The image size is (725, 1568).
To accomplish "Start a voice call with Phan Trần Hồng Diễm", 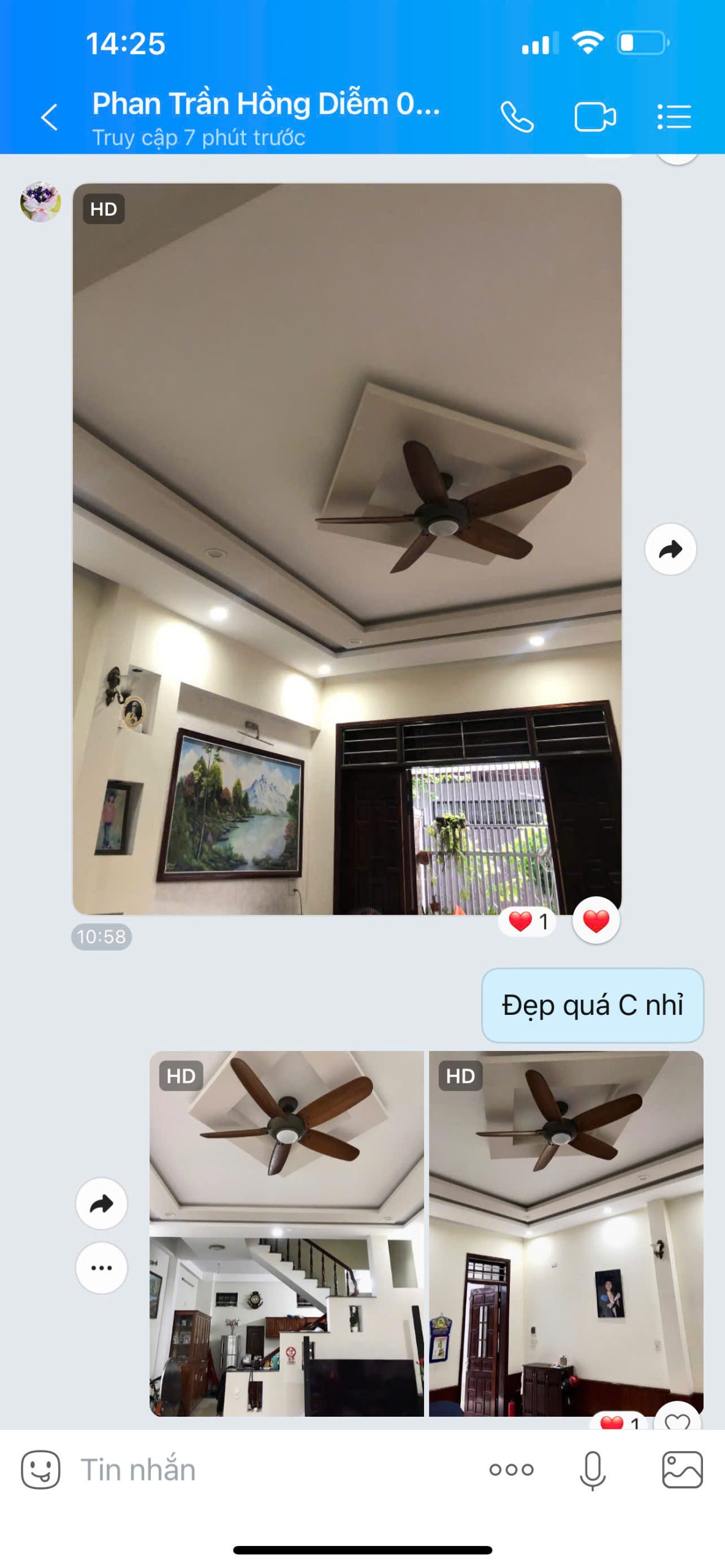I will (517, 117).
